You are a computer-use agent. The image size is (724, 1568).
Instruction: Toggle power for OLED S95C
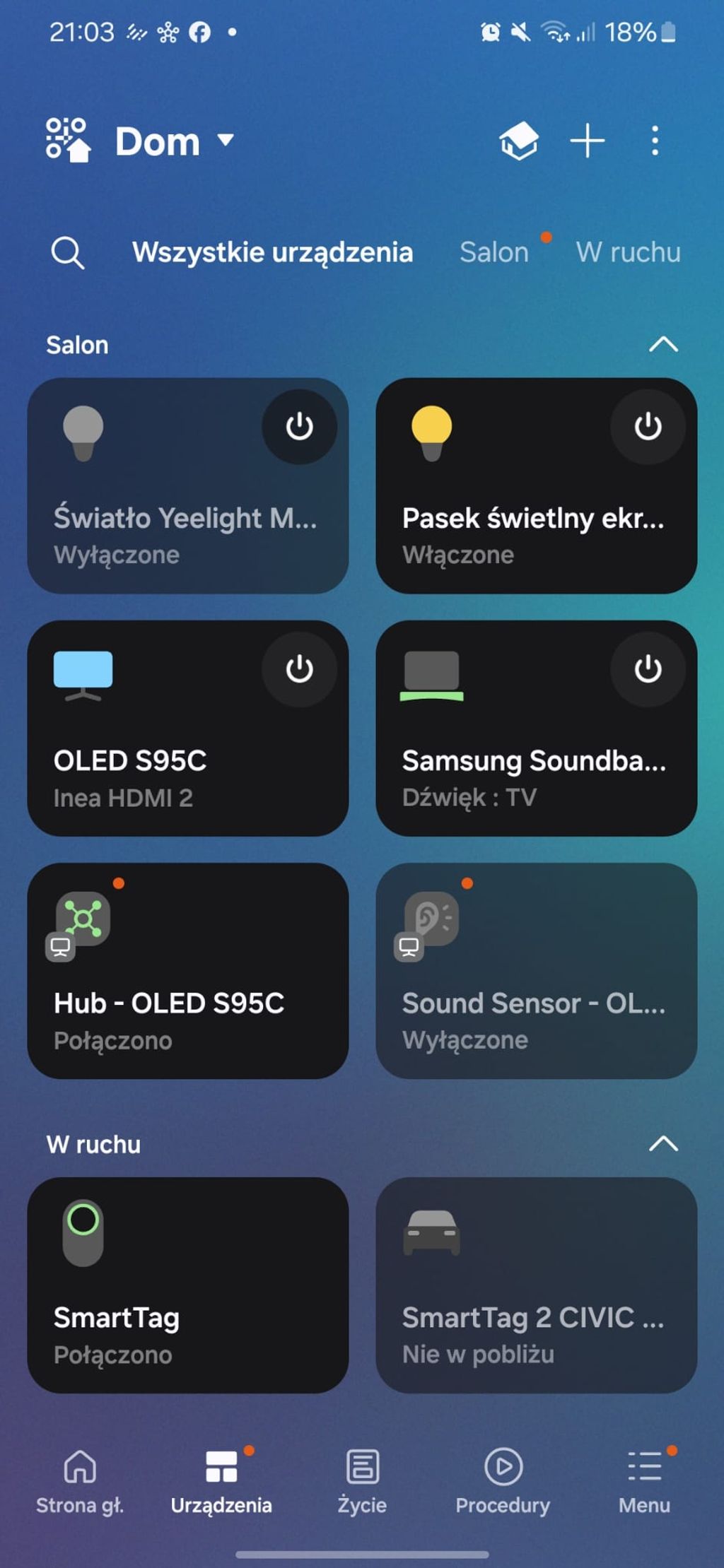(299, 669)
